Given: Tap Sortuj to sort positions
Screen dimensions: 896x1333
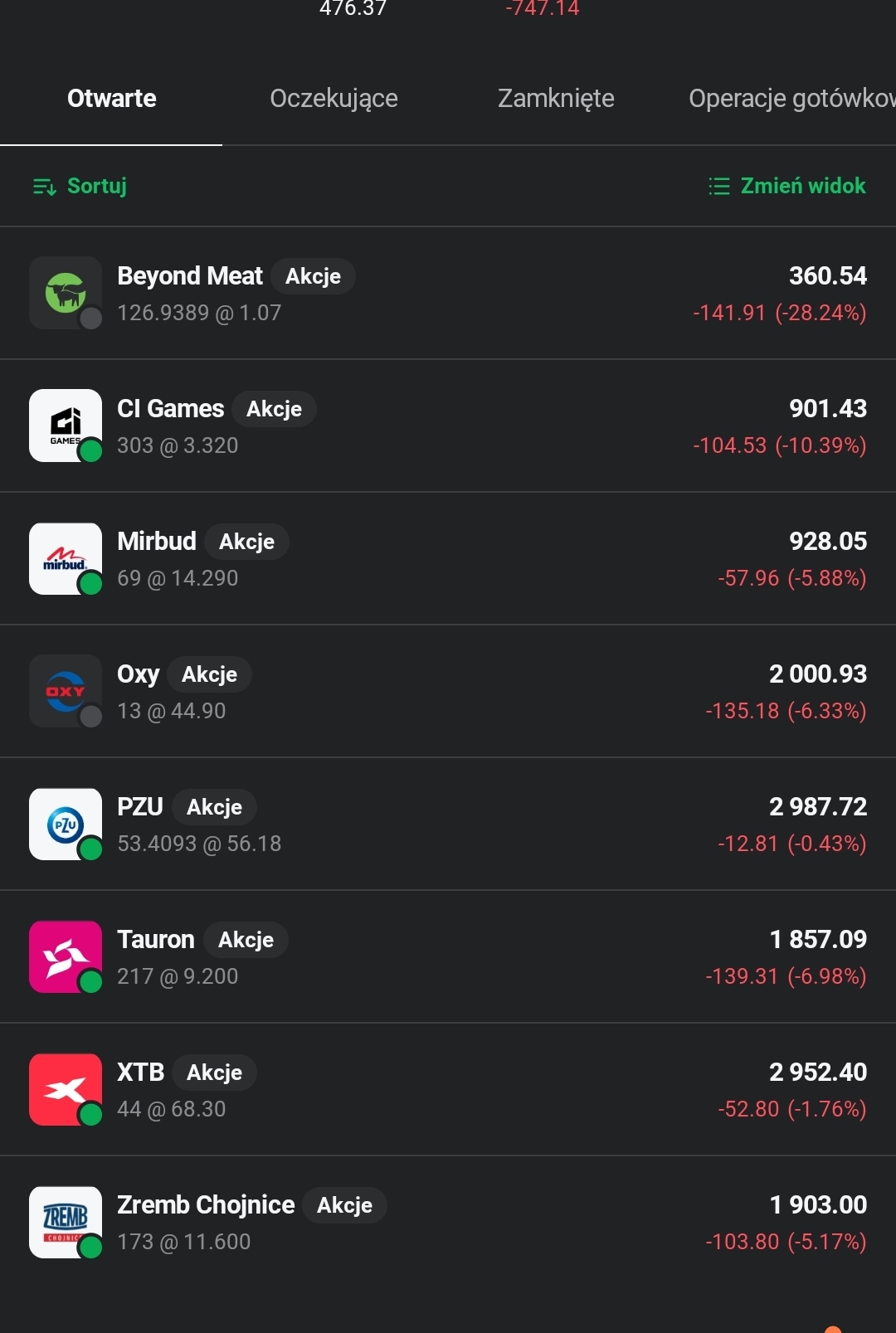Looking at the screenshot, I should click(80, 186).
